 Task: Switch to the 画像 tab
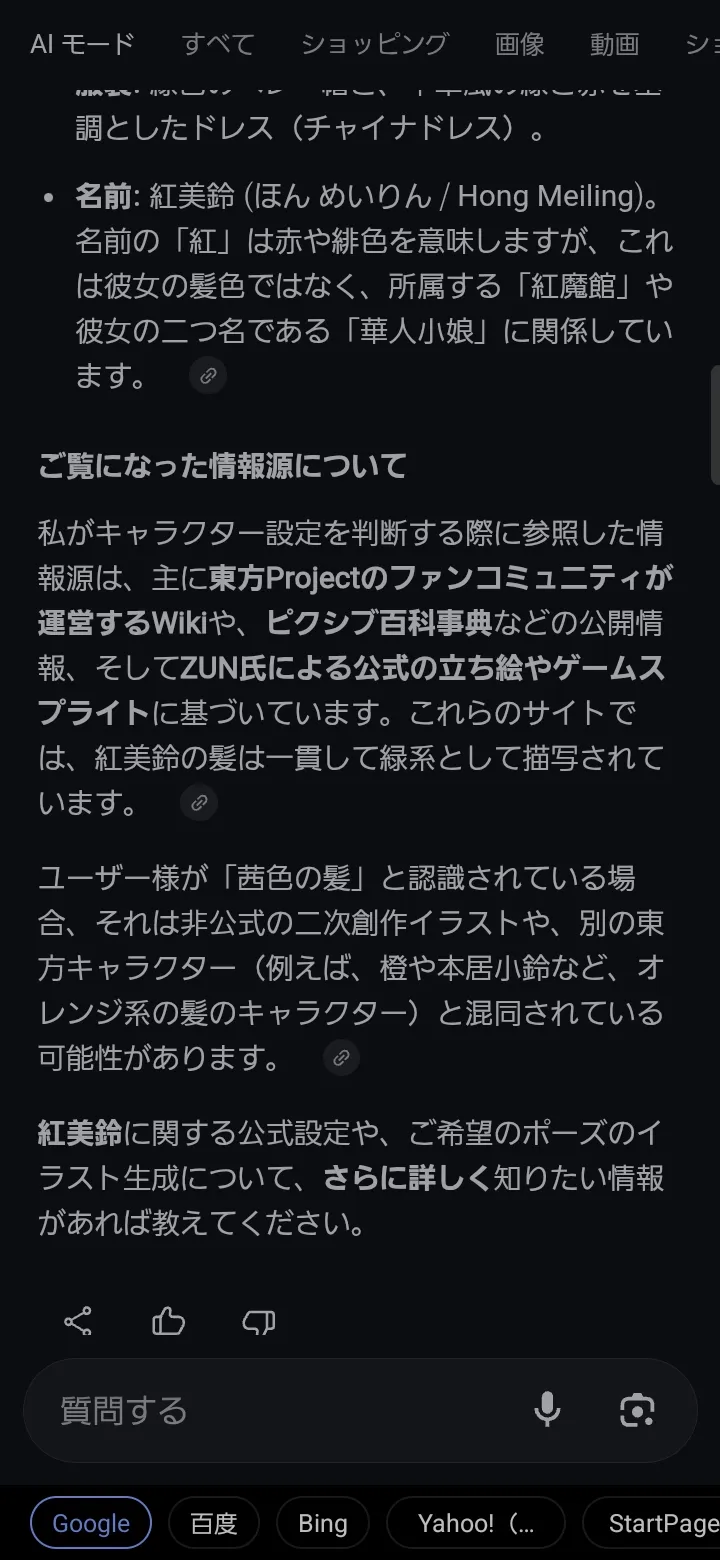pyautogui.click(x=519, y=44)
